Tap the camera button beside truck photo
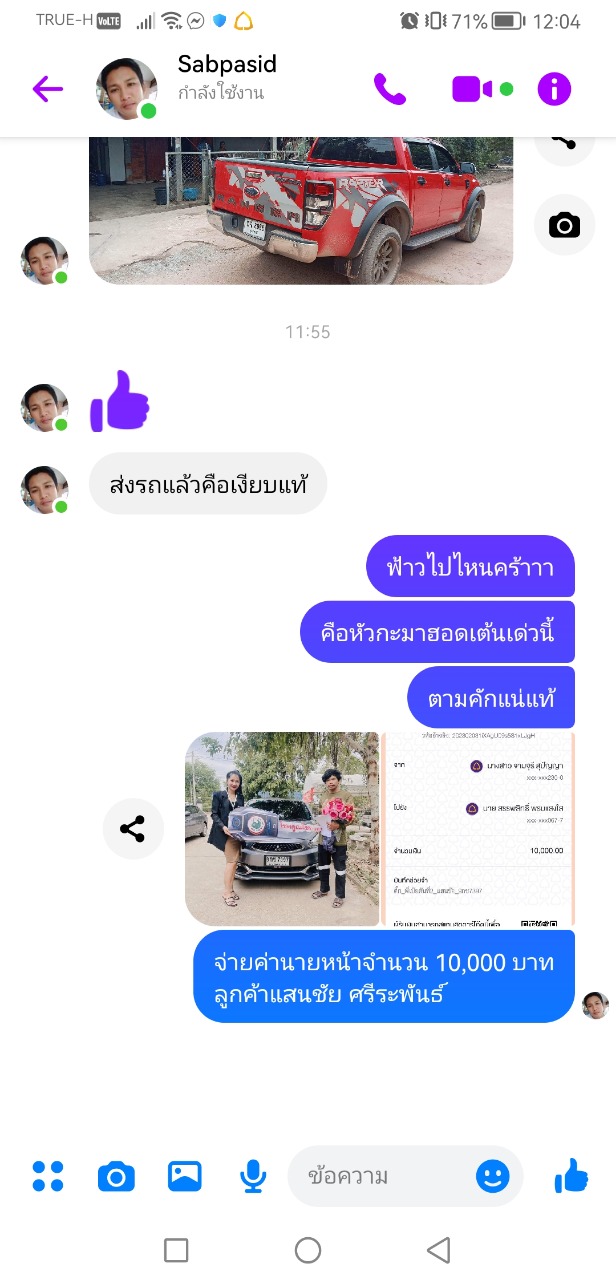Image resolution: width=616 pixels, height=1280 pixels. coord(564,225)
